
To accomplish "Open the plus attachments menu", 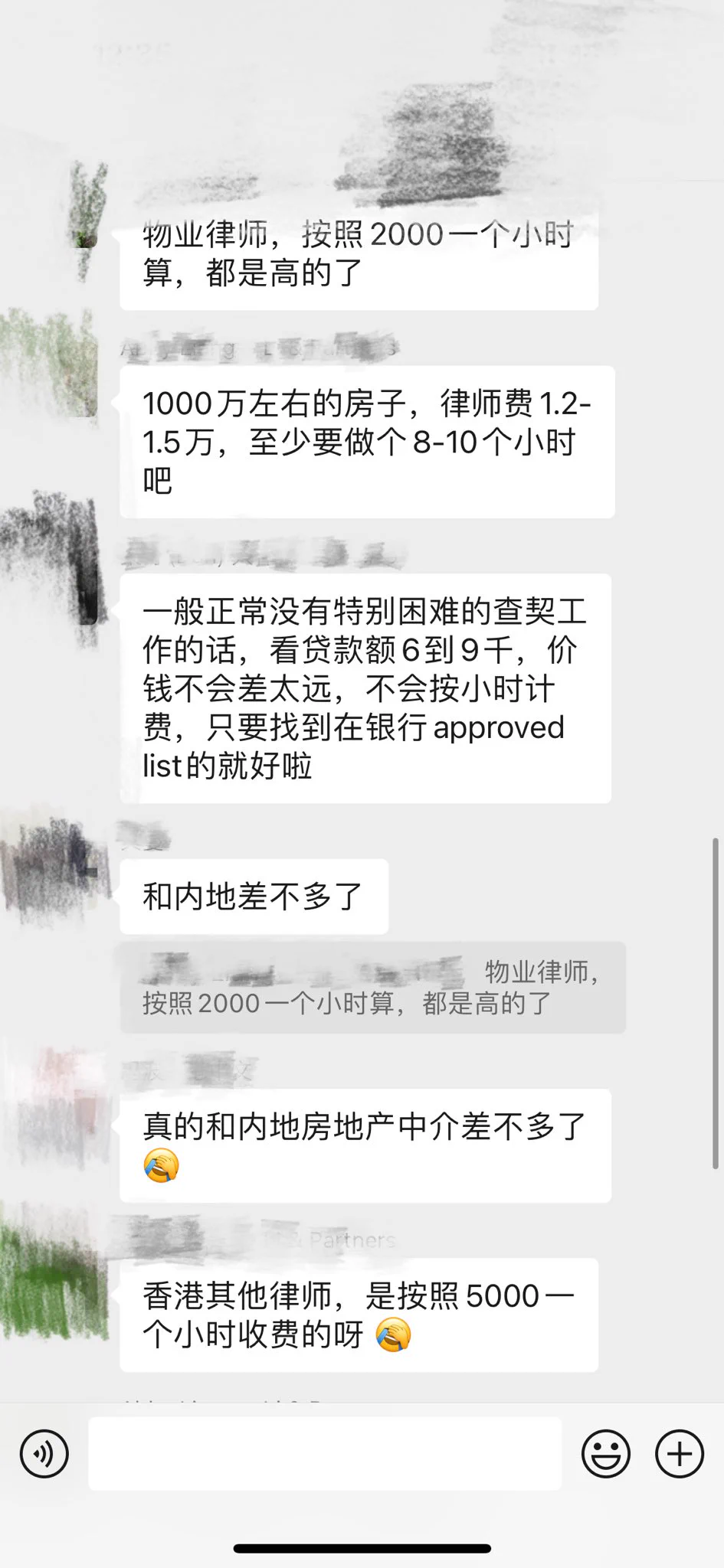I will pos(679,1453).
